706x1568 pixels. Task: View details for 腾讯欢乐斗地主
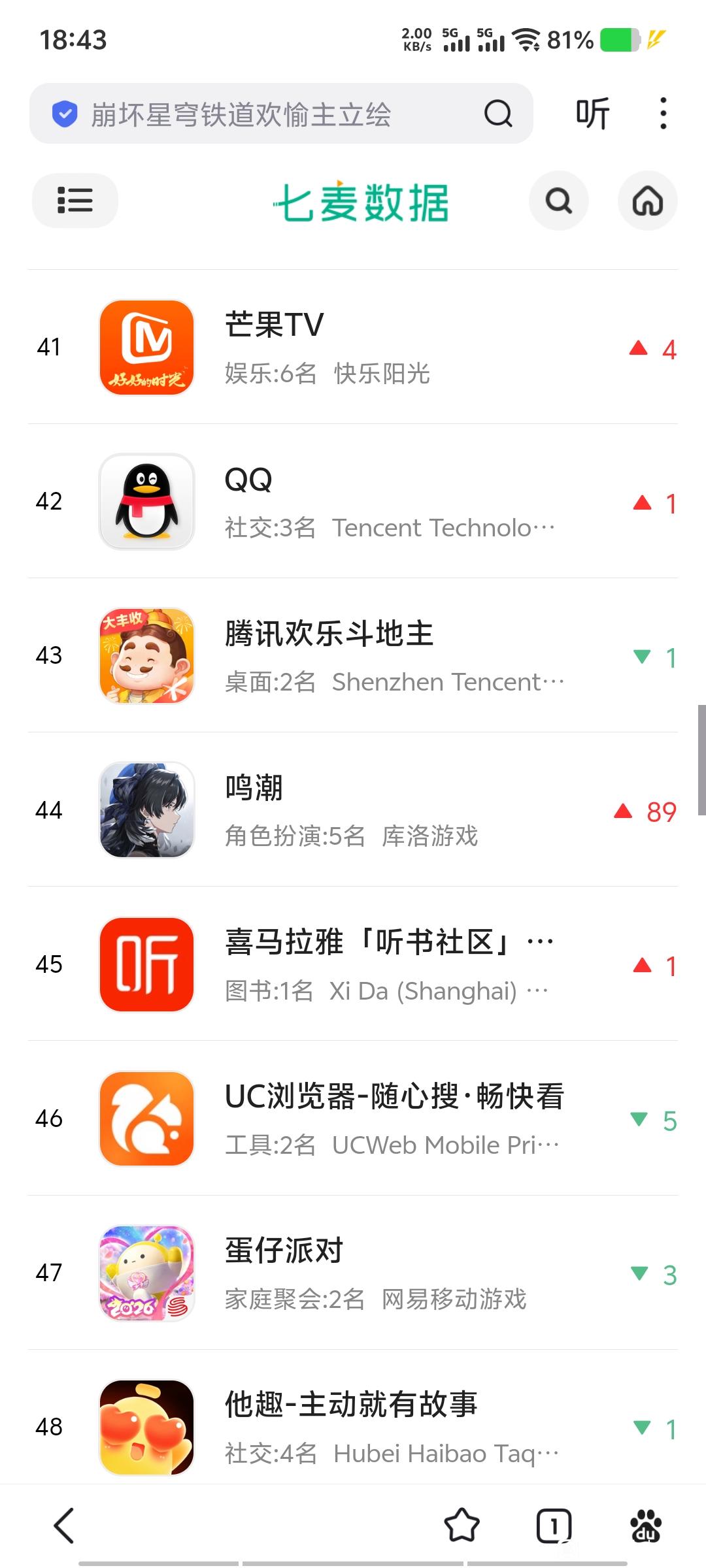pyautogui.click(x=327, y=655)
